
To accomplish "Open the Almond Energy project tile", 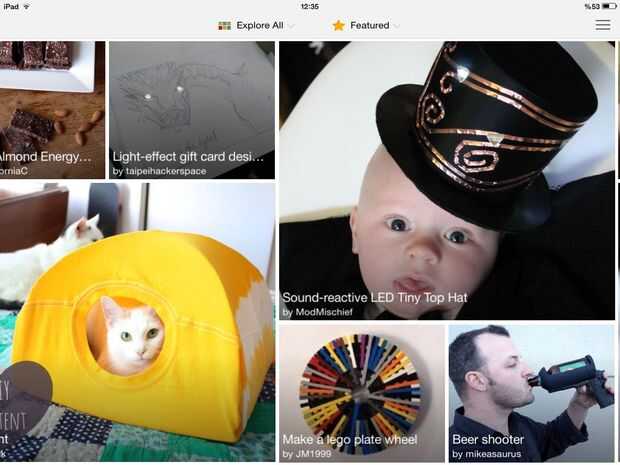I will 51,110.
